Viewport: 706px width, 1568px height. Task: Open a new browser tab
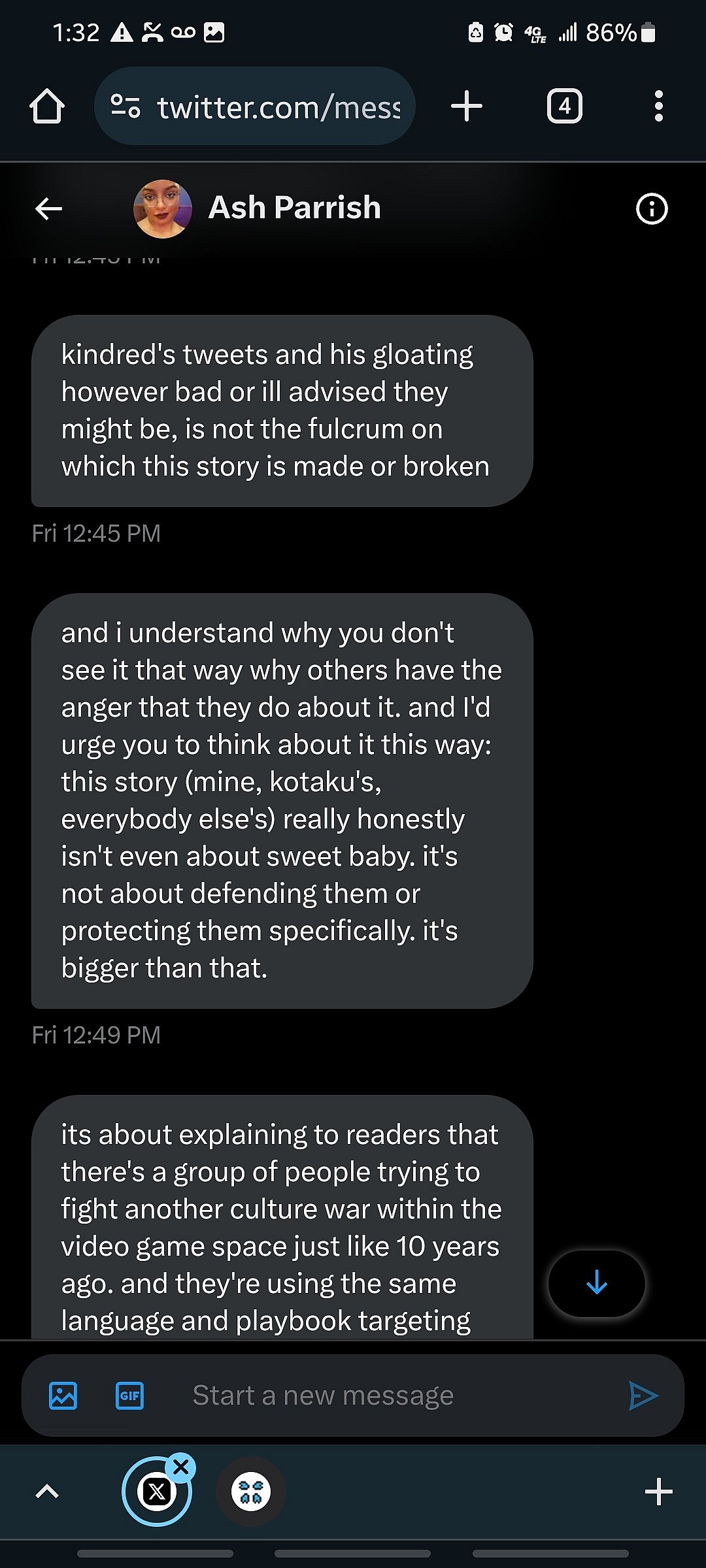(466, 105)
